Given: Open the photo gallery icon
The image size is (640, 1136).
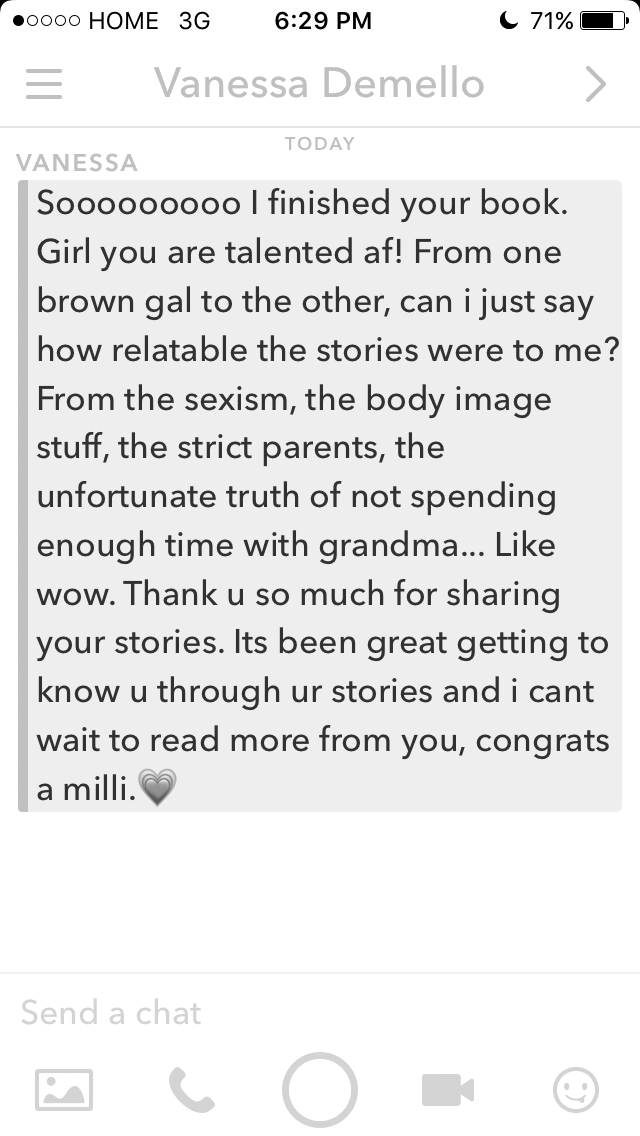Looking at the screenshot, I should point(64,1089).
